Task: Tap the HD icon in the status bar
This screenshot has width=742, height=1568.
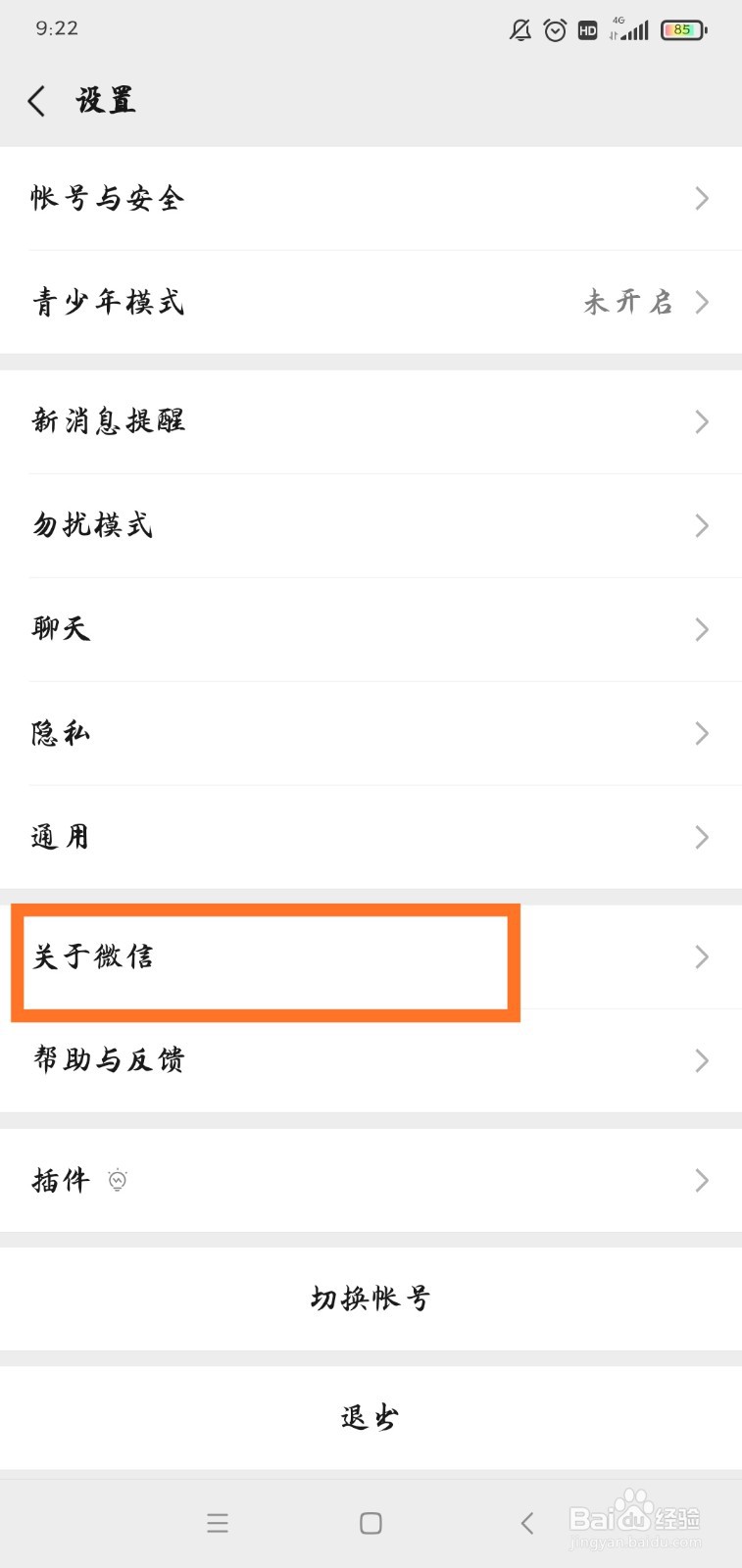Action: coord(588,30)
